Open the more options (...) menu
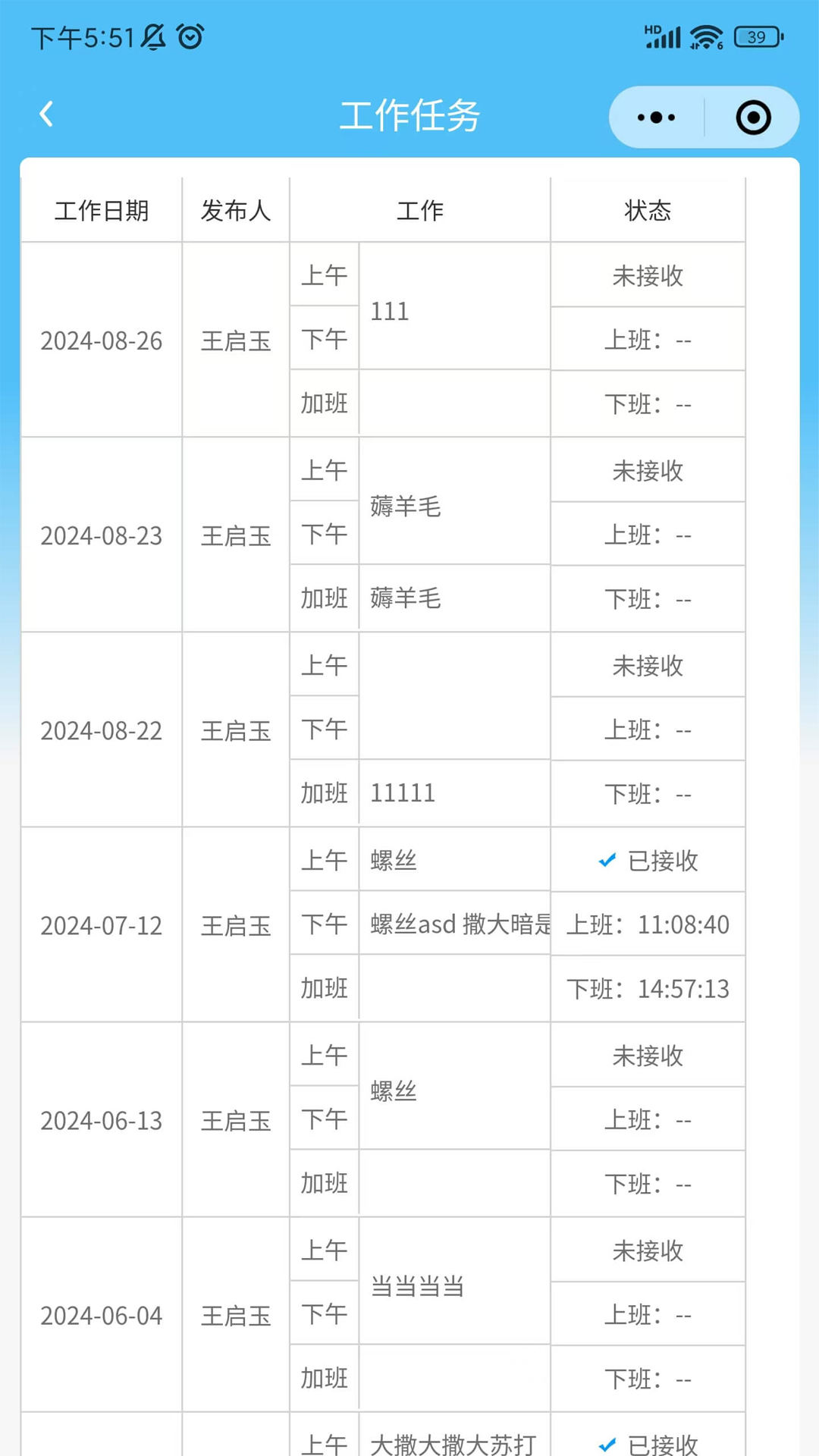 [654, 117]
